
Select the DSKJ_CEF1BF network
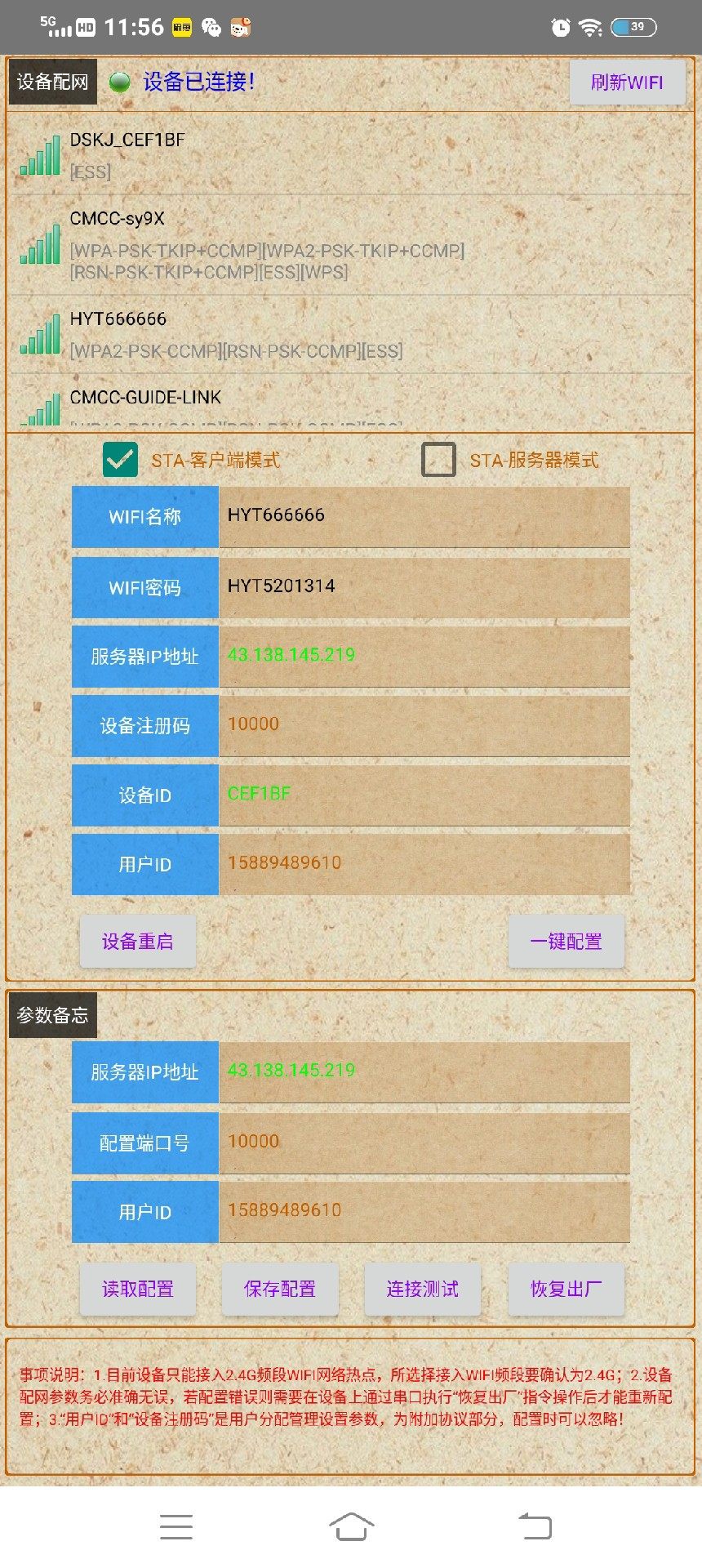[349, 154]
